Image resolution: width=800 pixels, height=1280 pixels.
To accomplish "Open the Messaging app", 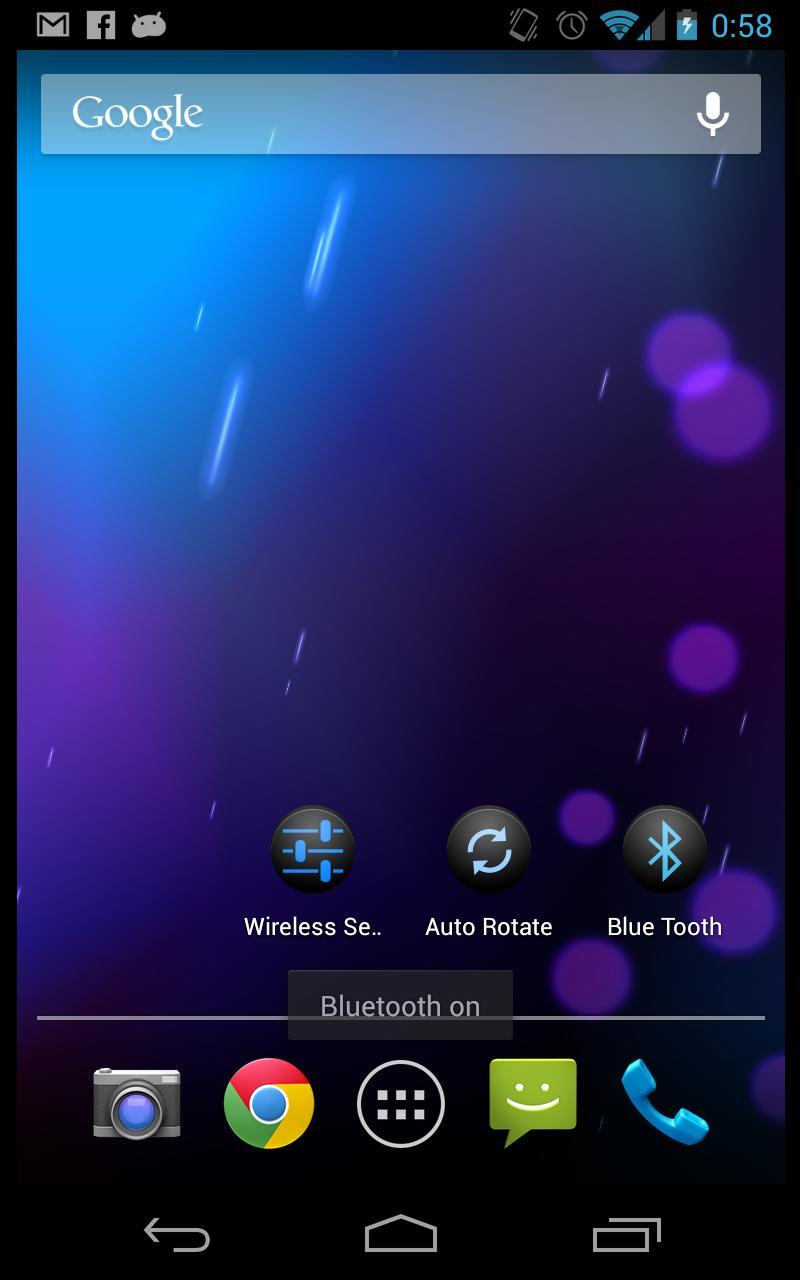I will [x=532, y=1100].
